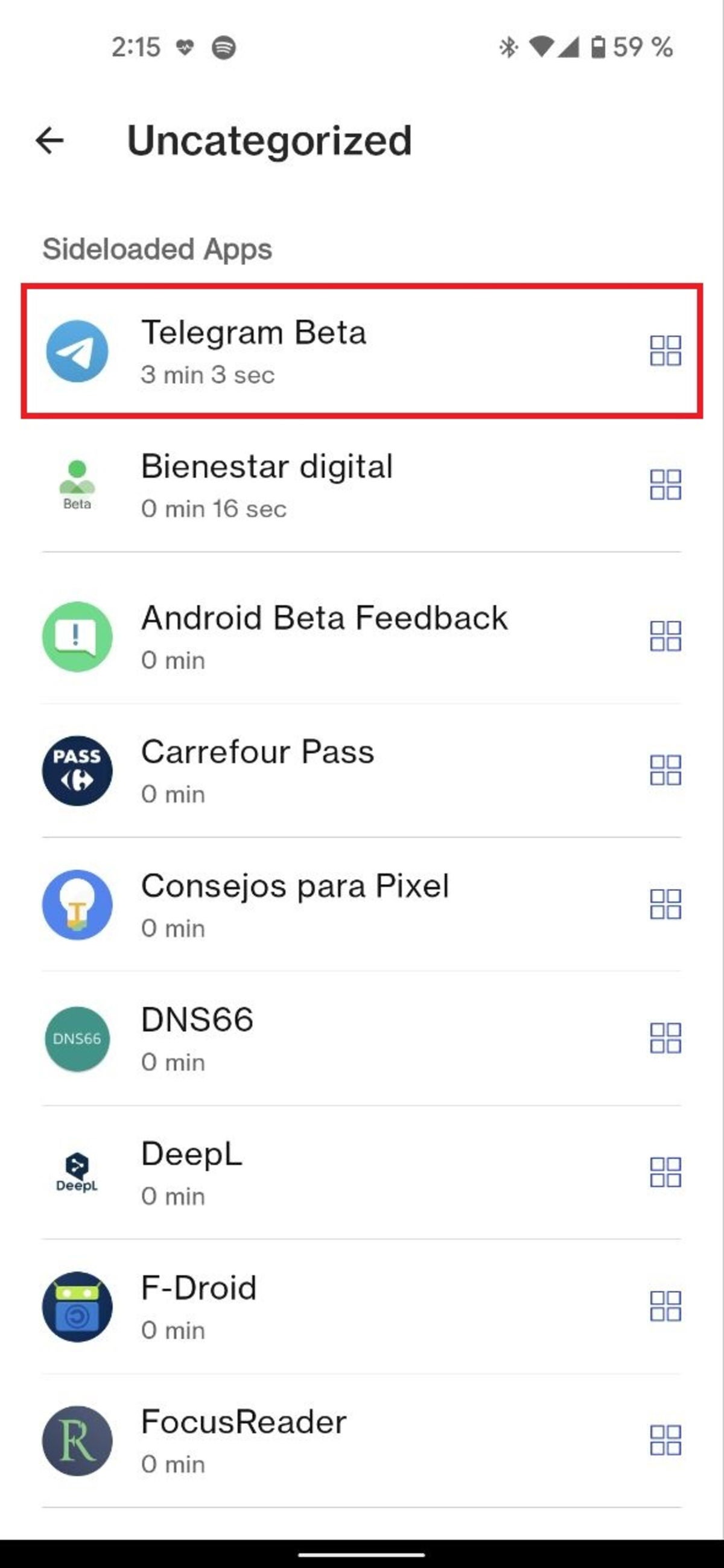Tap the grid icon beside Consejos para Pixel
Screen dimensions: 724x1568
pyautogui.click(x=665, y=904)
